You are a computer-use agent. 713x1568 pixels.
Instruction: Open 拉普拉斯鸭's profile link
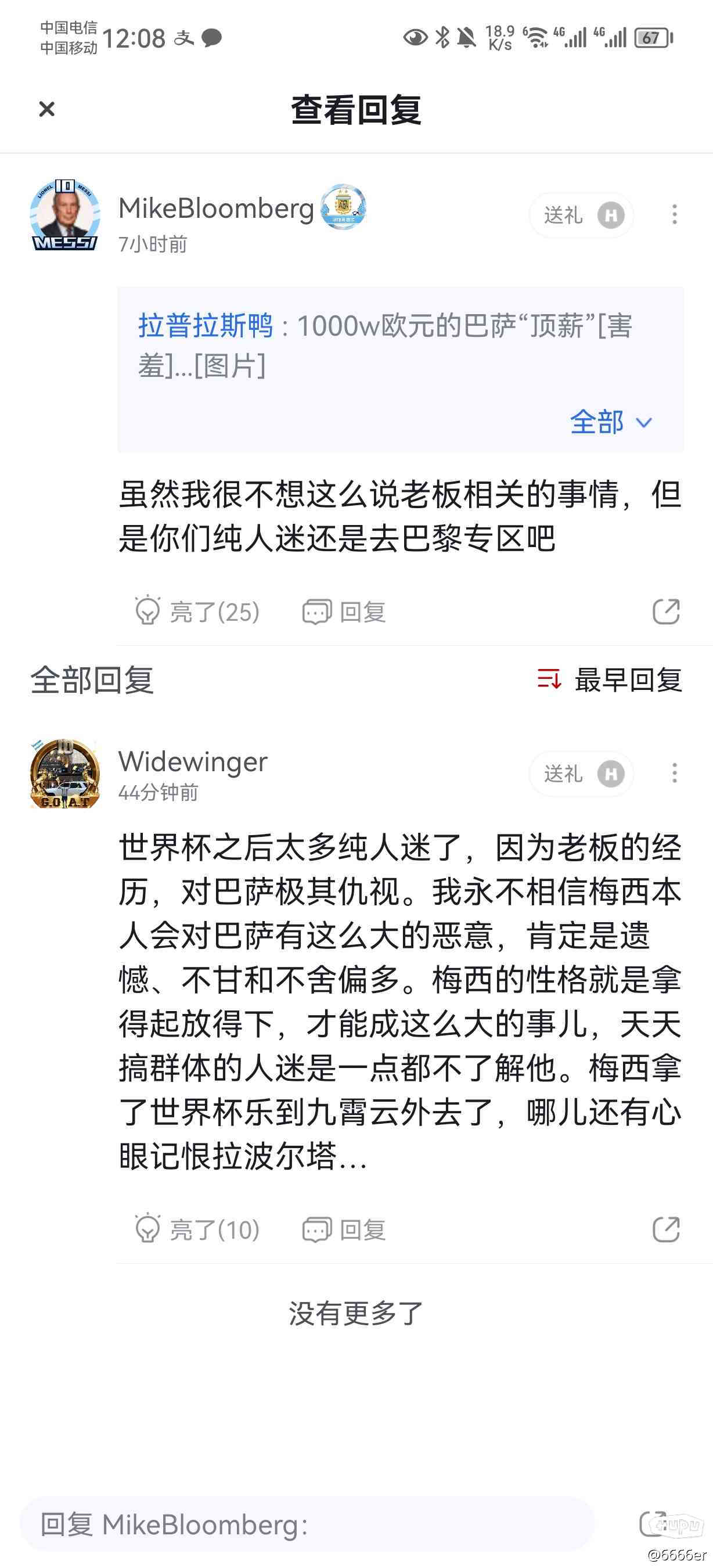pos(205,326)
